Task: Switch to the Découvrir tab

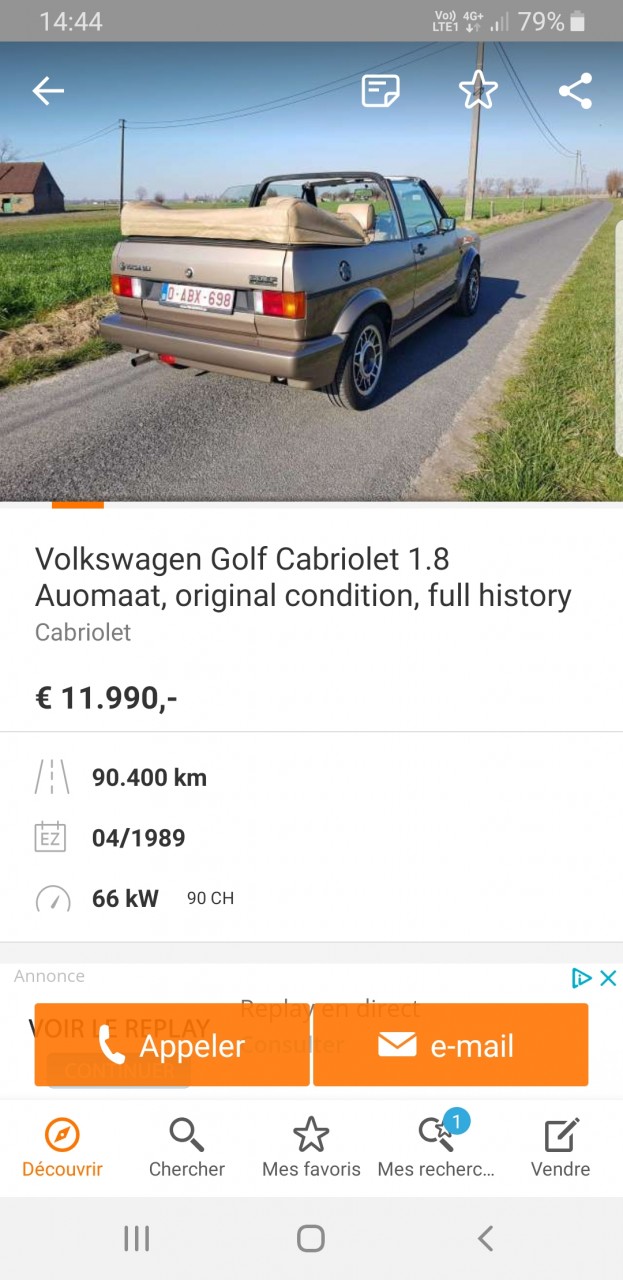Action: tap(62, 1148)
